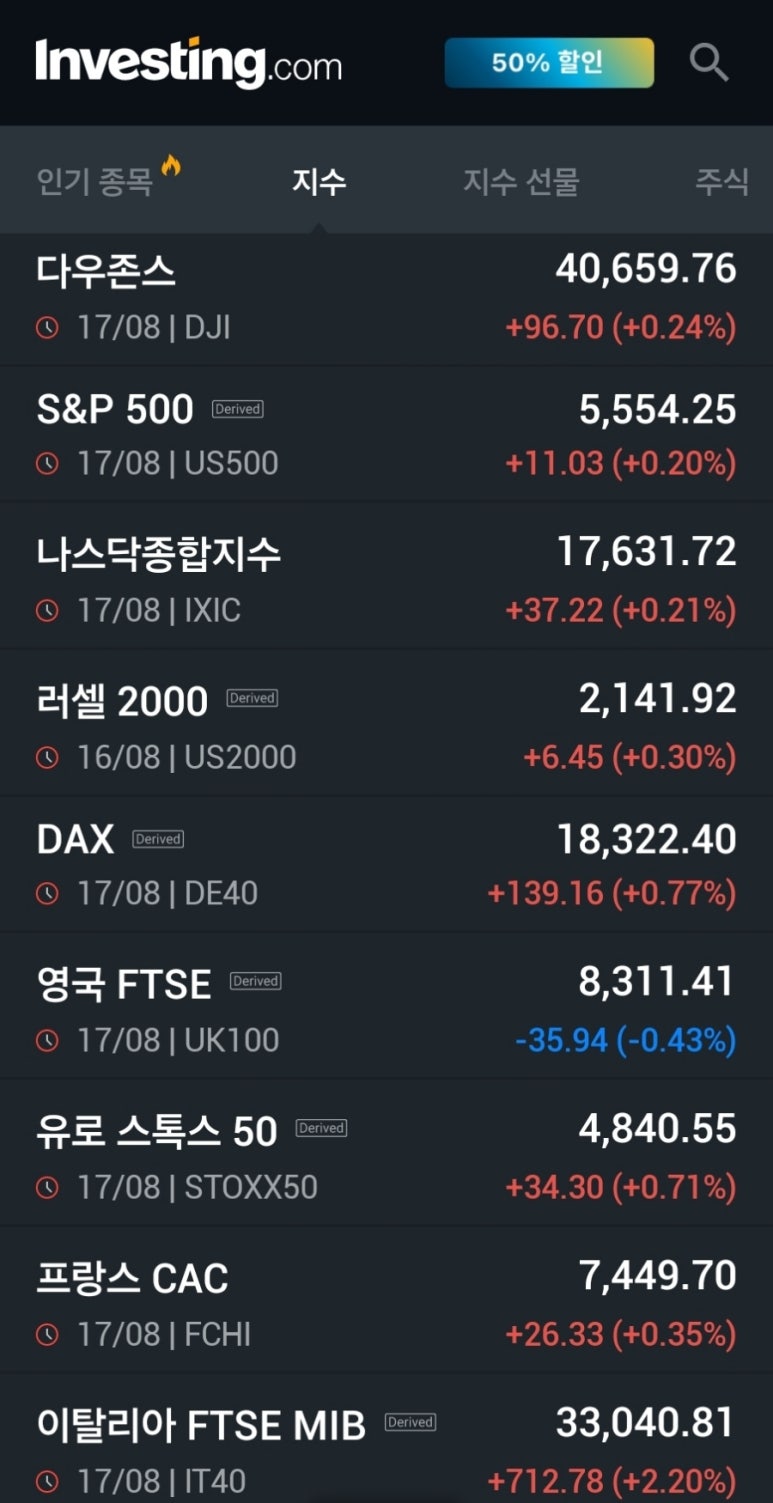This screenshot has height=1503, width=773.
Task: Open the 러셀 2000 row
Action: (x=386, y=723)
